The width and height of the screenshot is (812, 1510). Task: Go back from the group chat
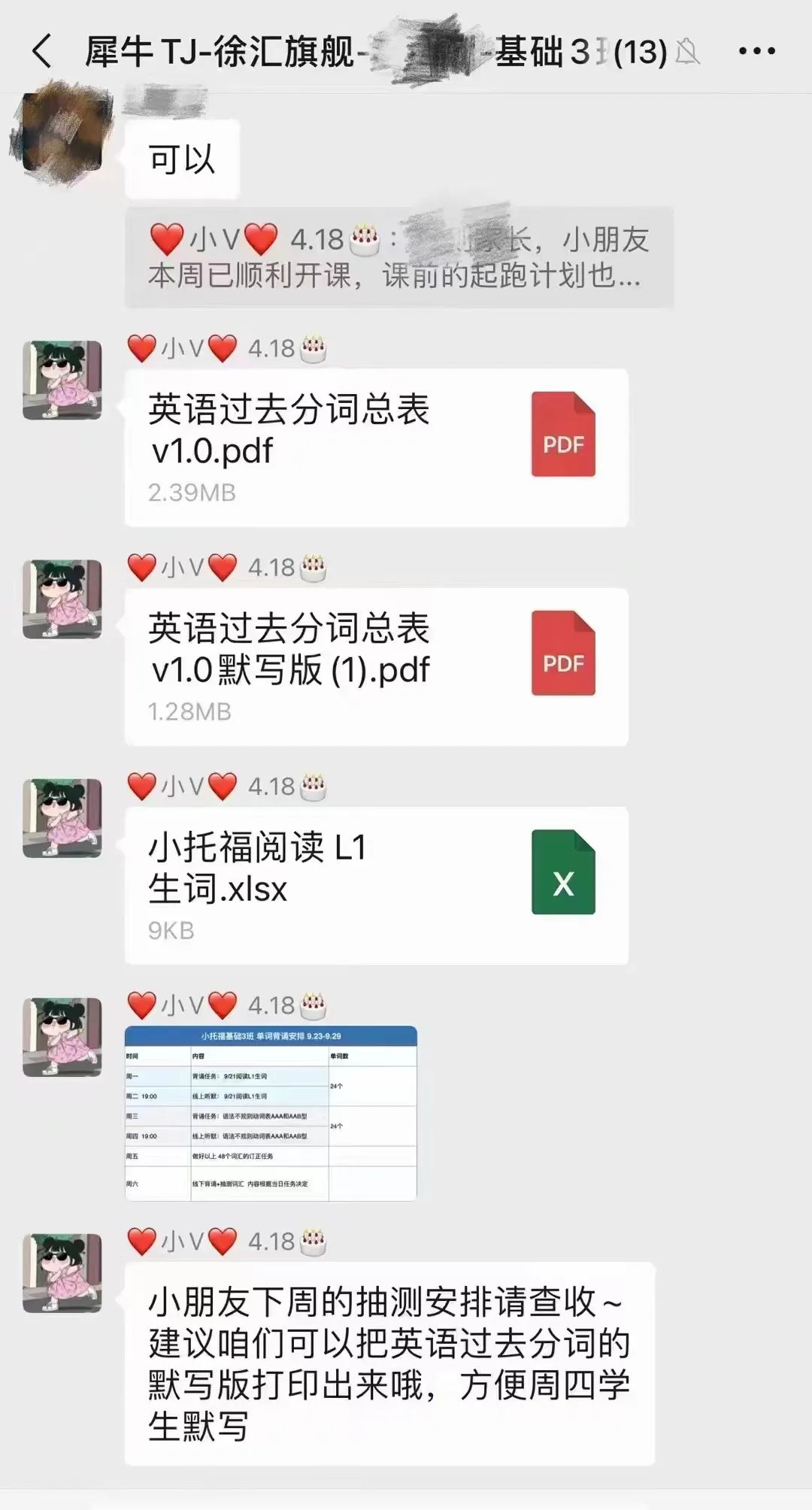pos(42,51)
